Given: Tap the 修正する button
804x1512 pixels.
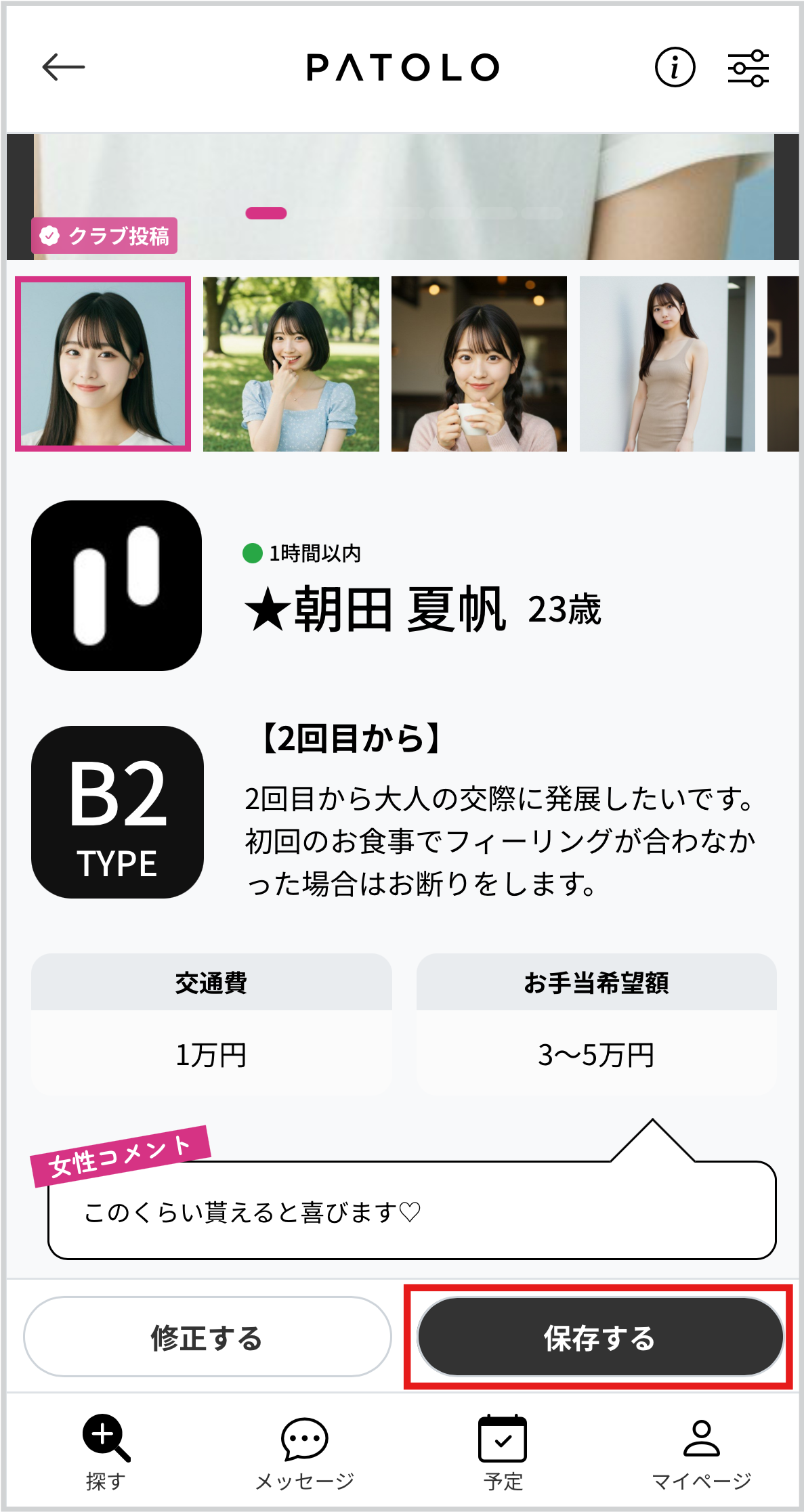Looking at the screenshot, I should tap(207, 1337).
